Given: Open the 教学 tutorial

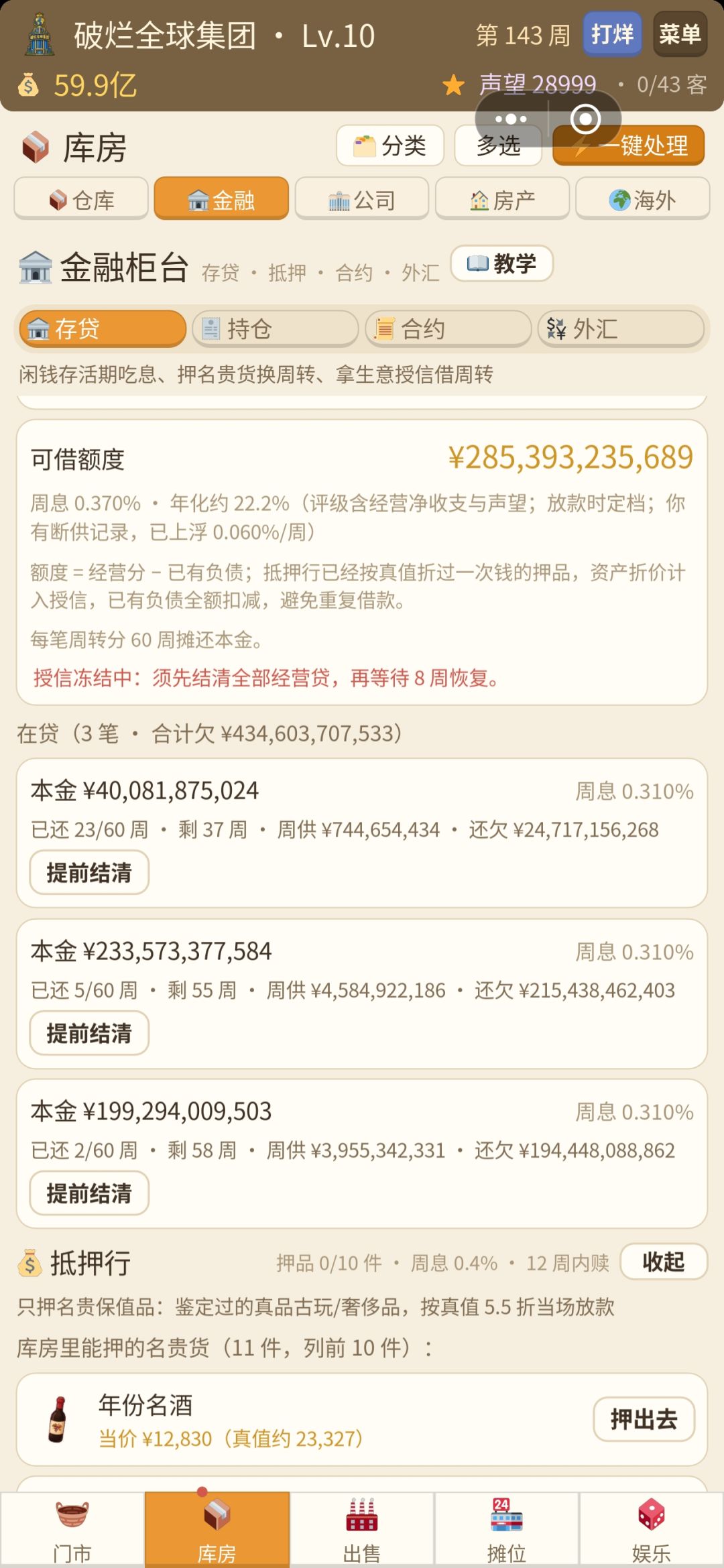Looking at the screenshot, I should (x=502, y=263).
